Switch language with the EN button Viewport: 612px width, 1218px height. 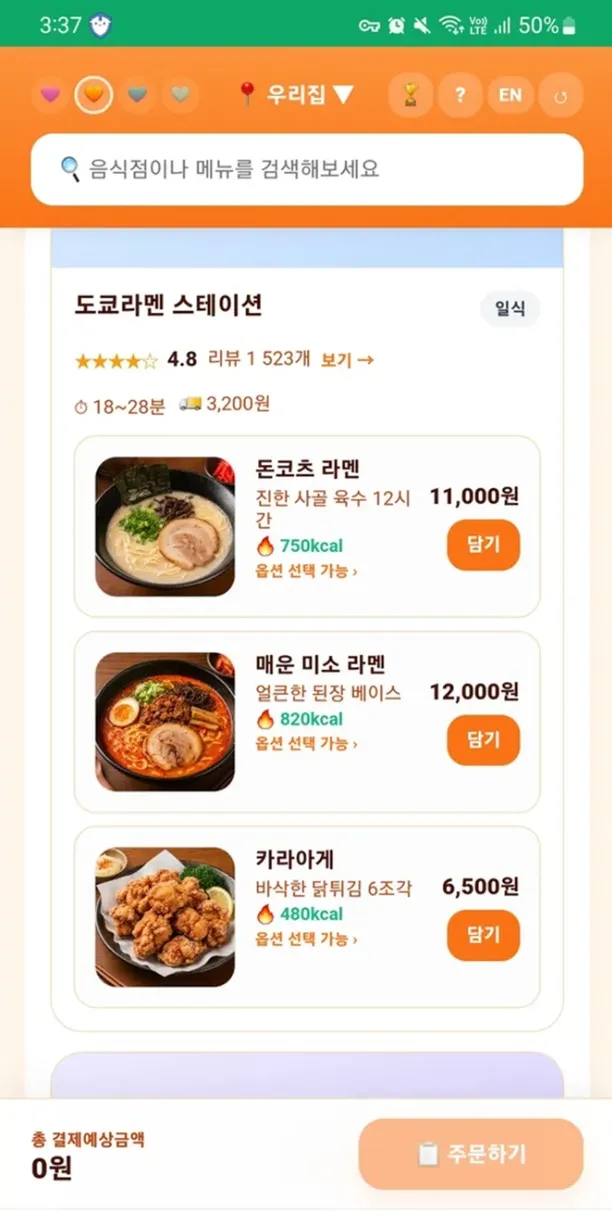pyautogui.click(x=510, y=96)
